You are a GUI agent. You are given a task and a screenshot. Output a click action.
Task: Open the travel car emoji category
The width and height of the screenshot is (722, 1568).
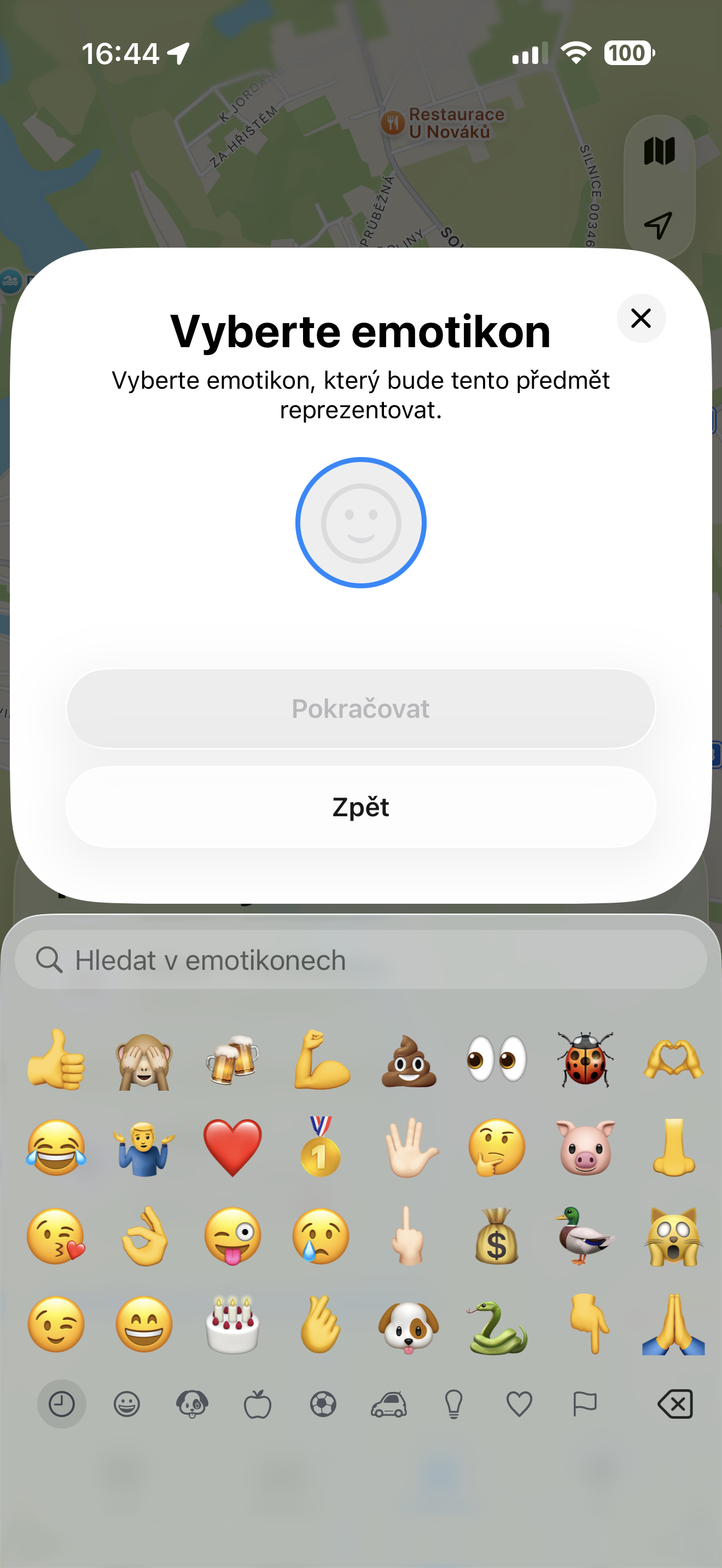coord(388,1405)
